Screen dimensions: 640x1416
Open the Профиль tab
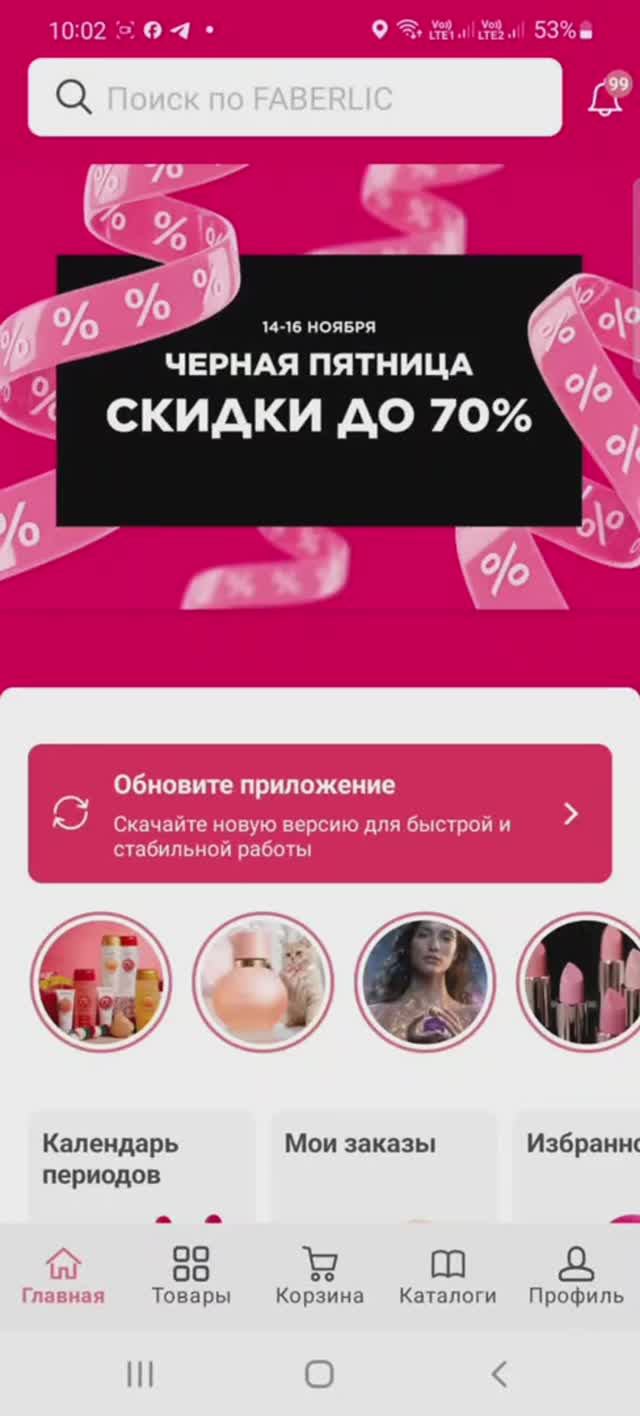click(576, 1276)
